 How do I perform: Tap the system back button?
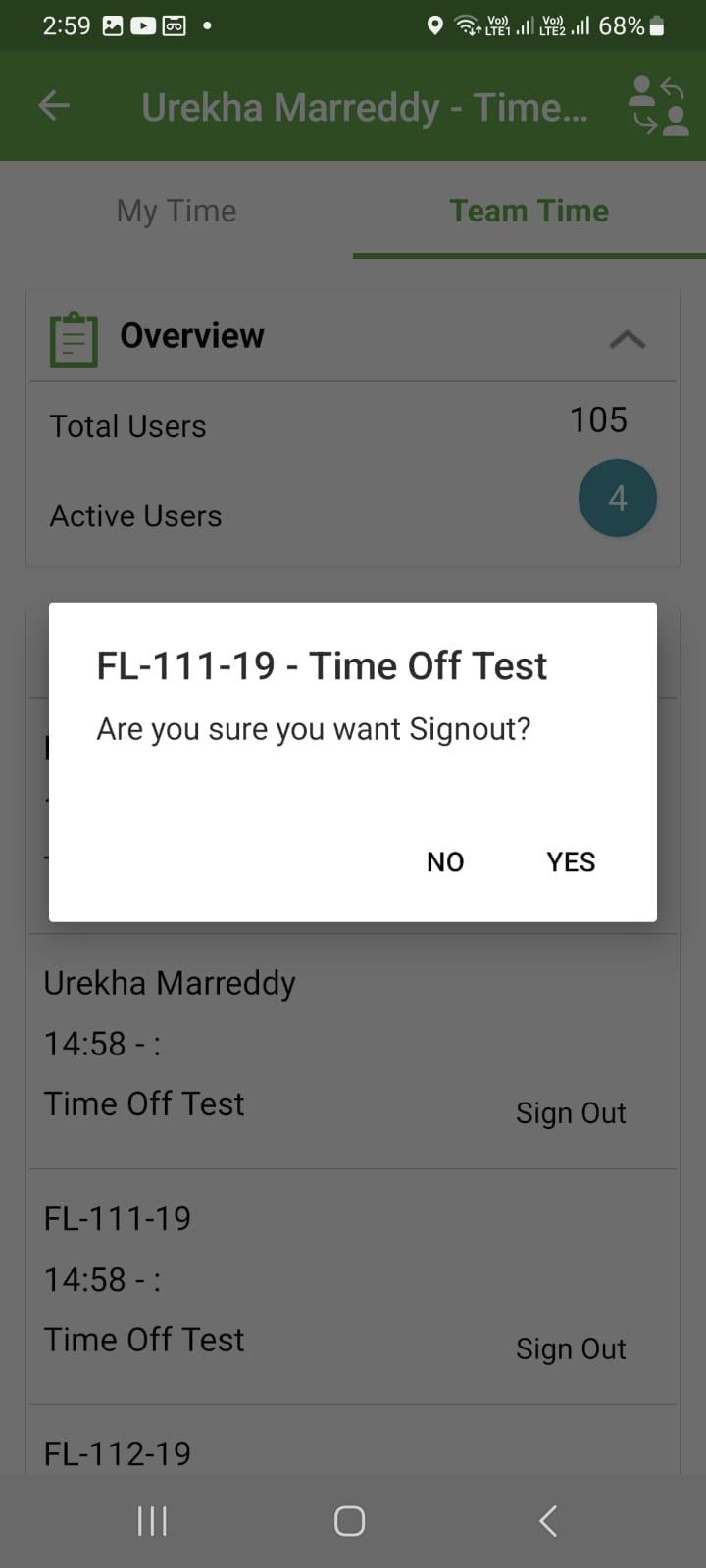coord(548,1520)
